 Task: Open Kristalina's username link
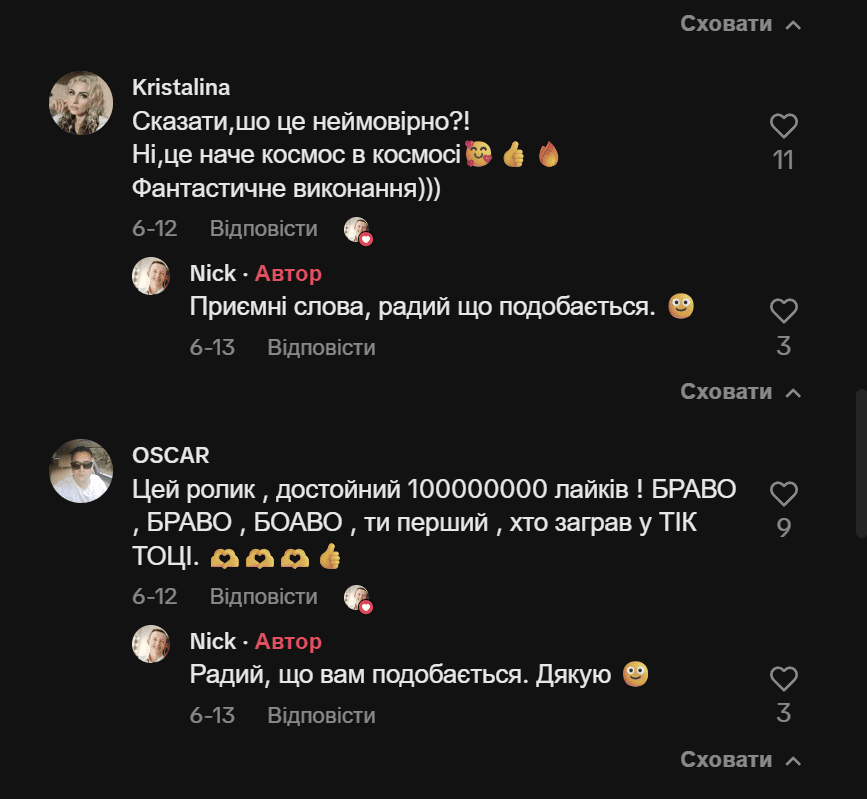181,87
